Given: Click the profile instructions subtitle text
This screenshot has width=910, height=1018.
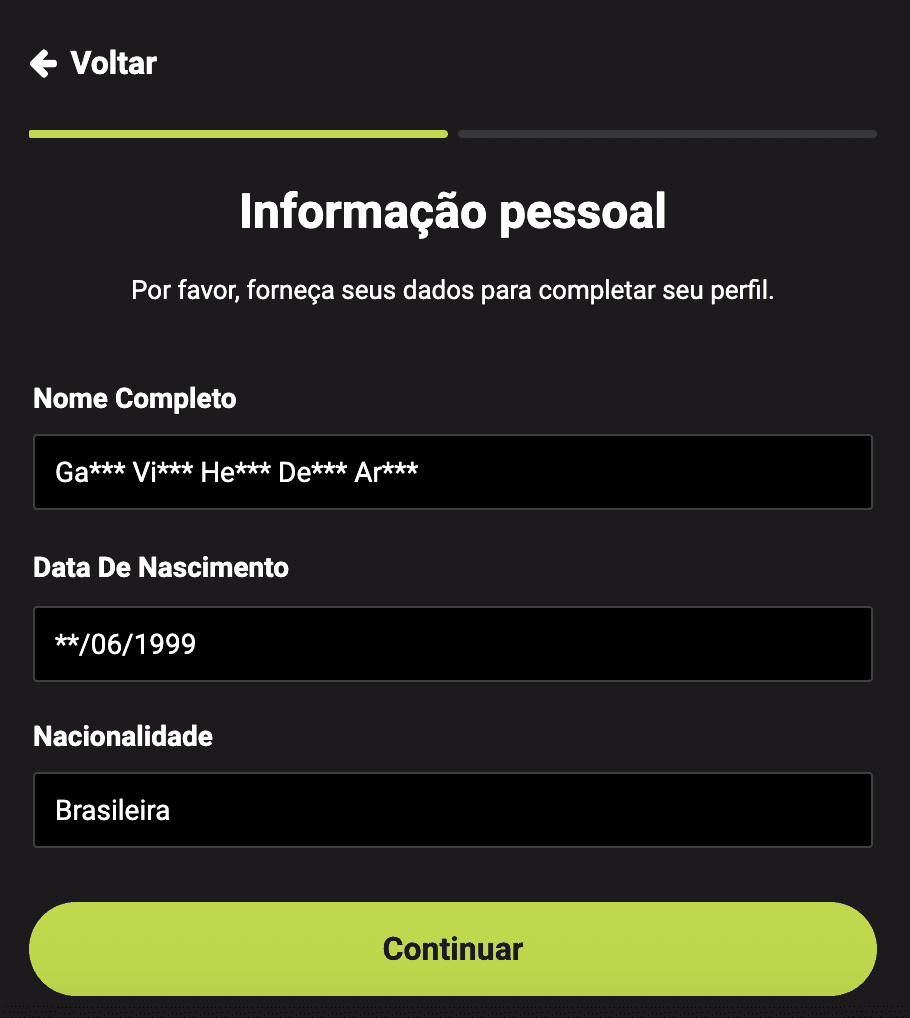Looking at the screenshot, I should pos(453,290).
